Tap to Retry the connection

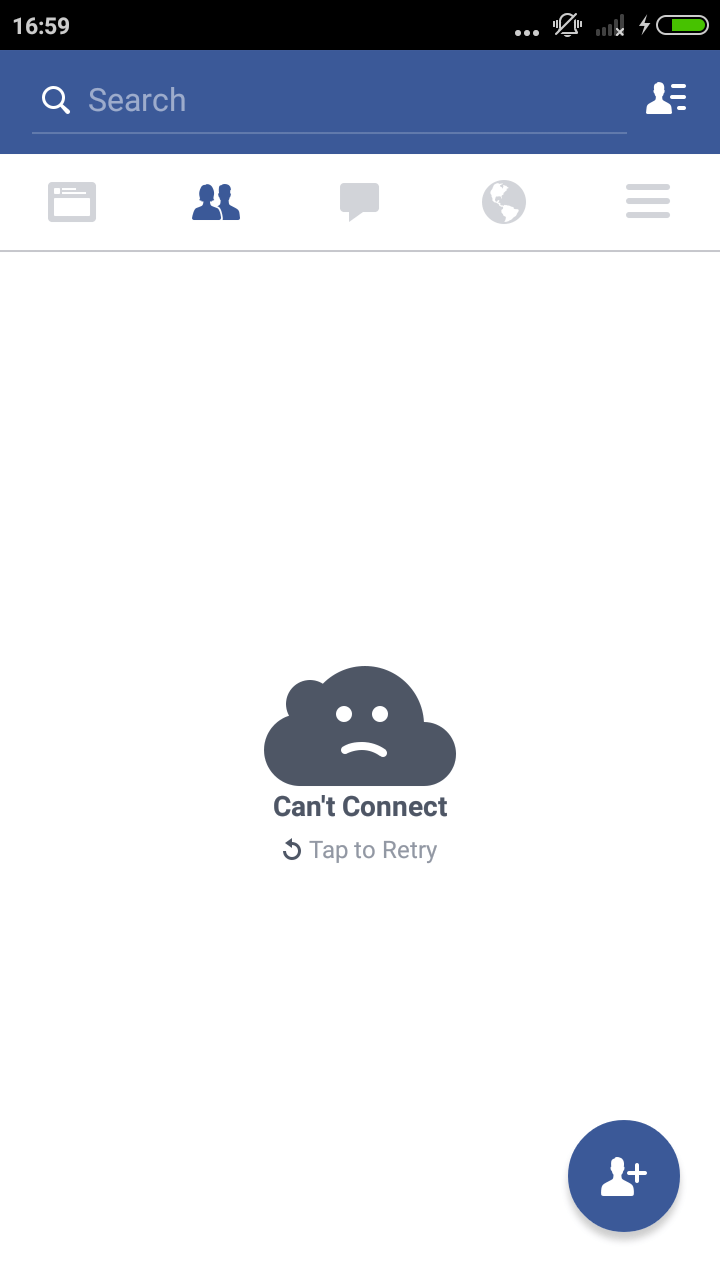[x=360, y=850]
